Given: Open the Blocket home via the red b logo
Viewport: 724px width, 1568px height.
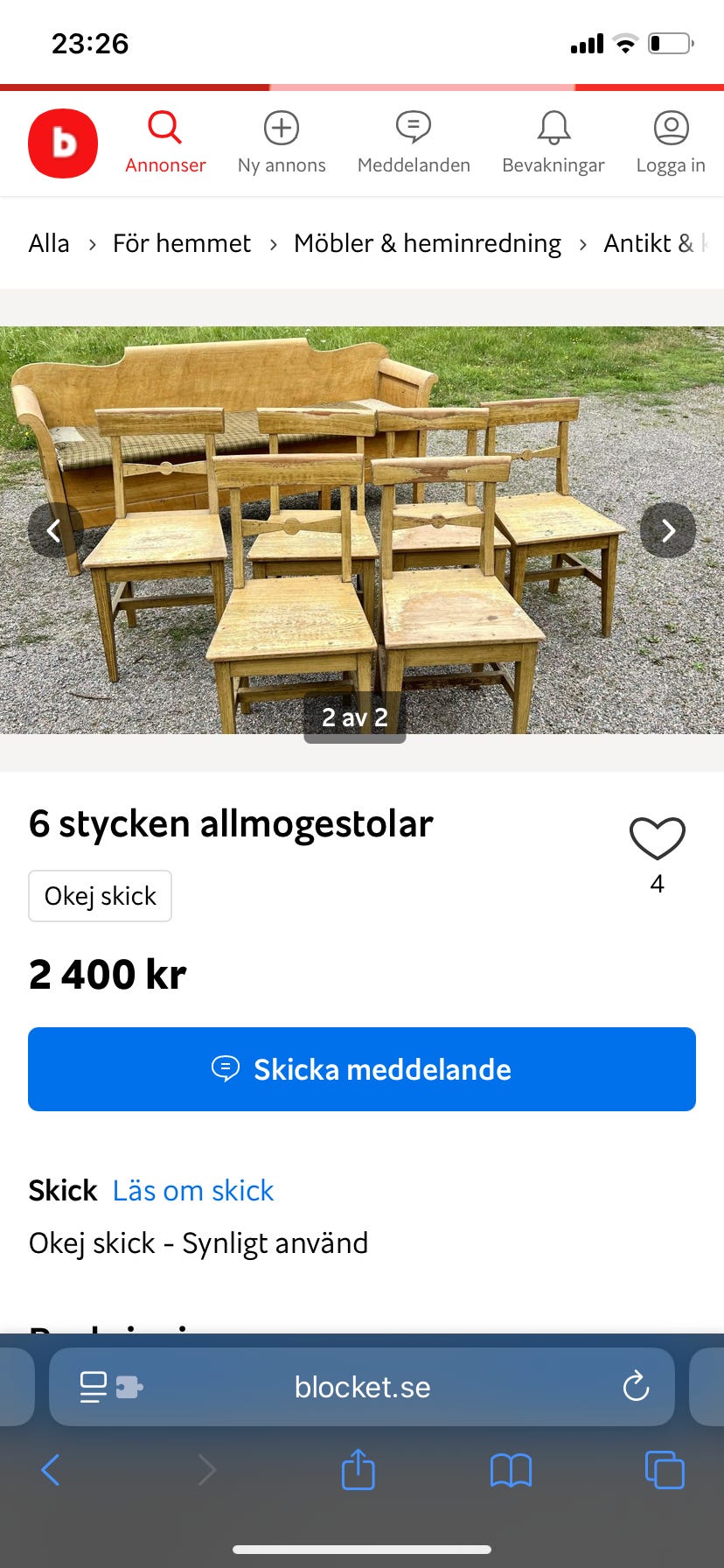Looking at the screenshot, I should pos(62,143).
